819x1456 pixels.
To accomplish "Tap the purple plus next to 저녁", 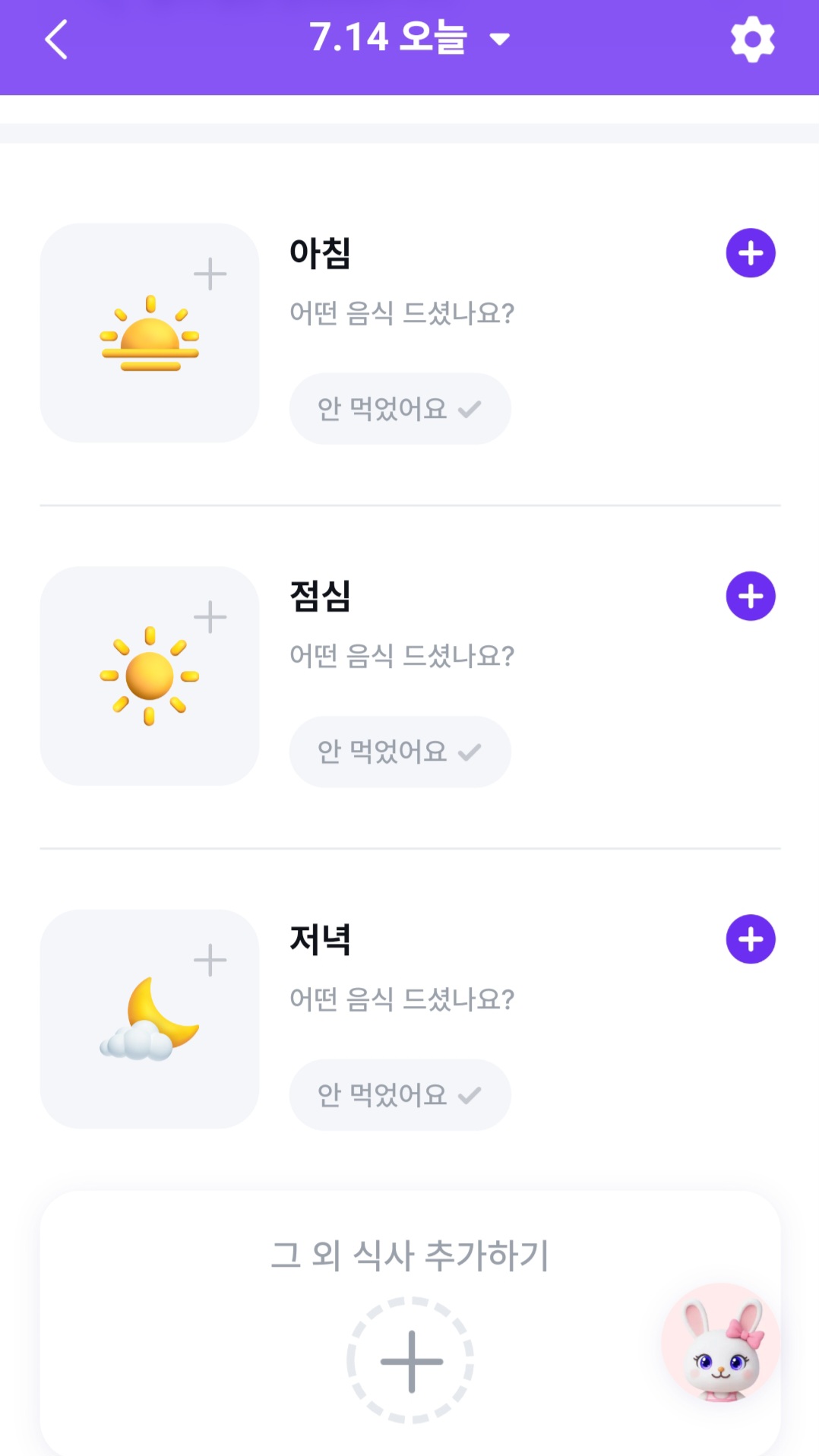I will tap(751, 939).
